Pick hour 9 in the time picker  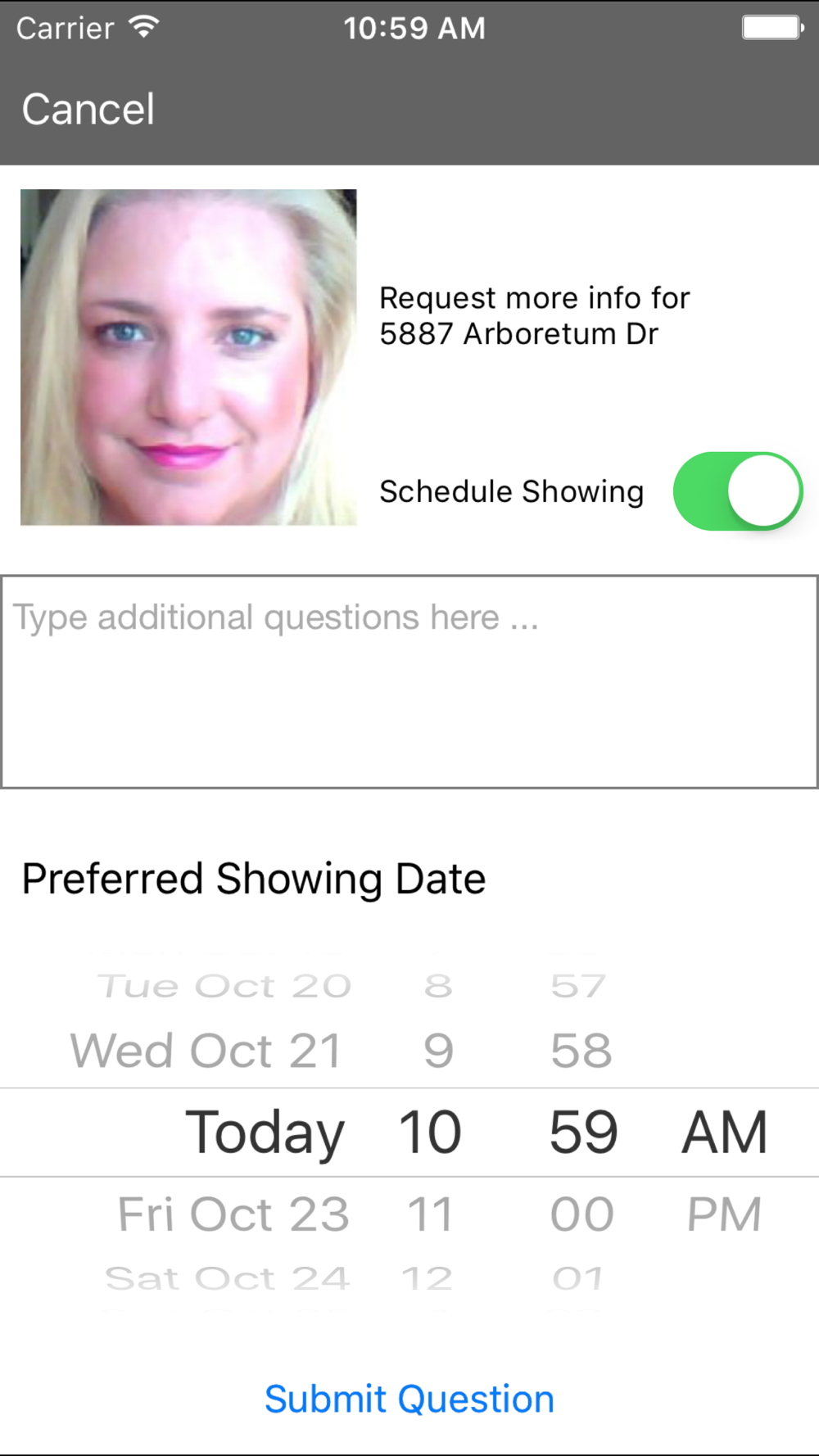point(438,1051)
